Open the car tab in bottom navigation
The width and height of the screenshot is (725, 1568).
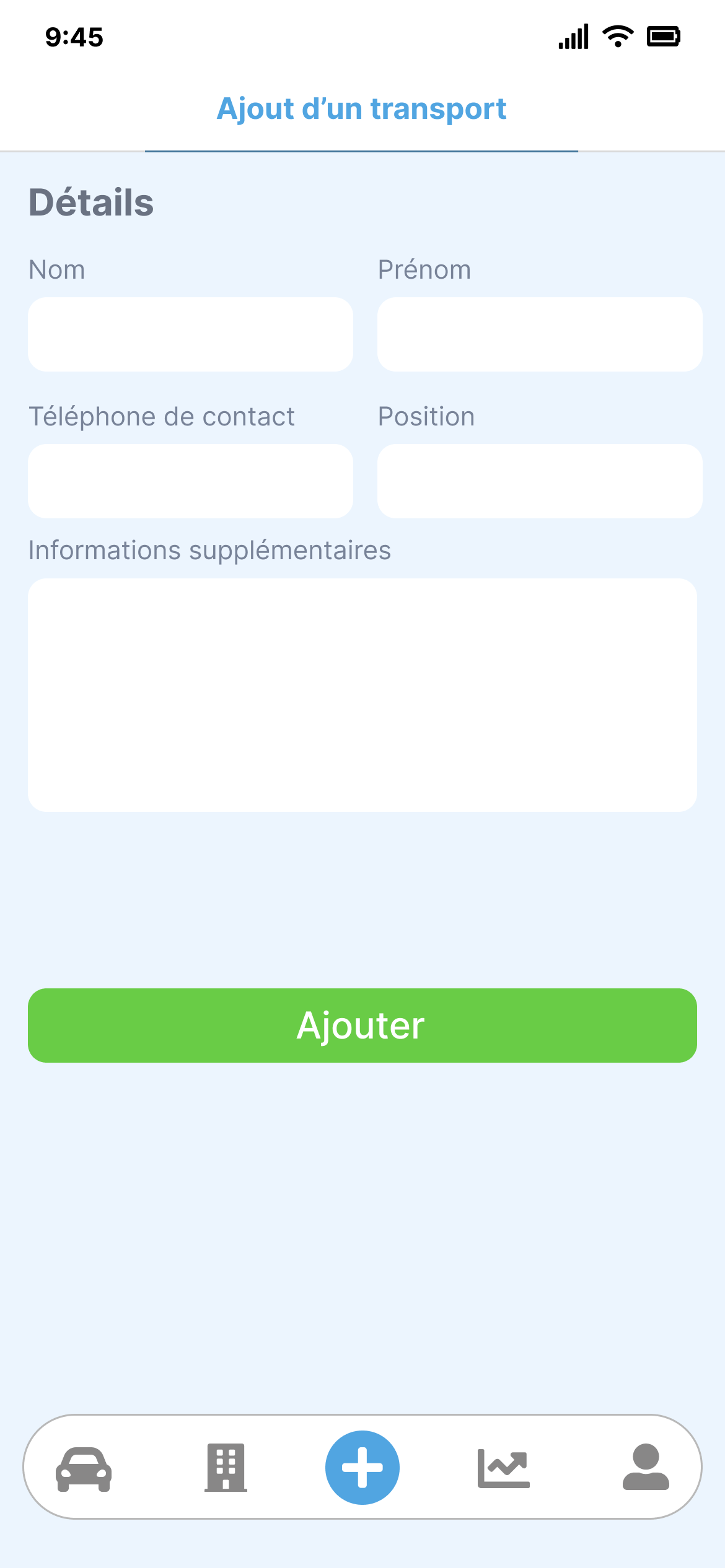click(x=84, y=1468)
